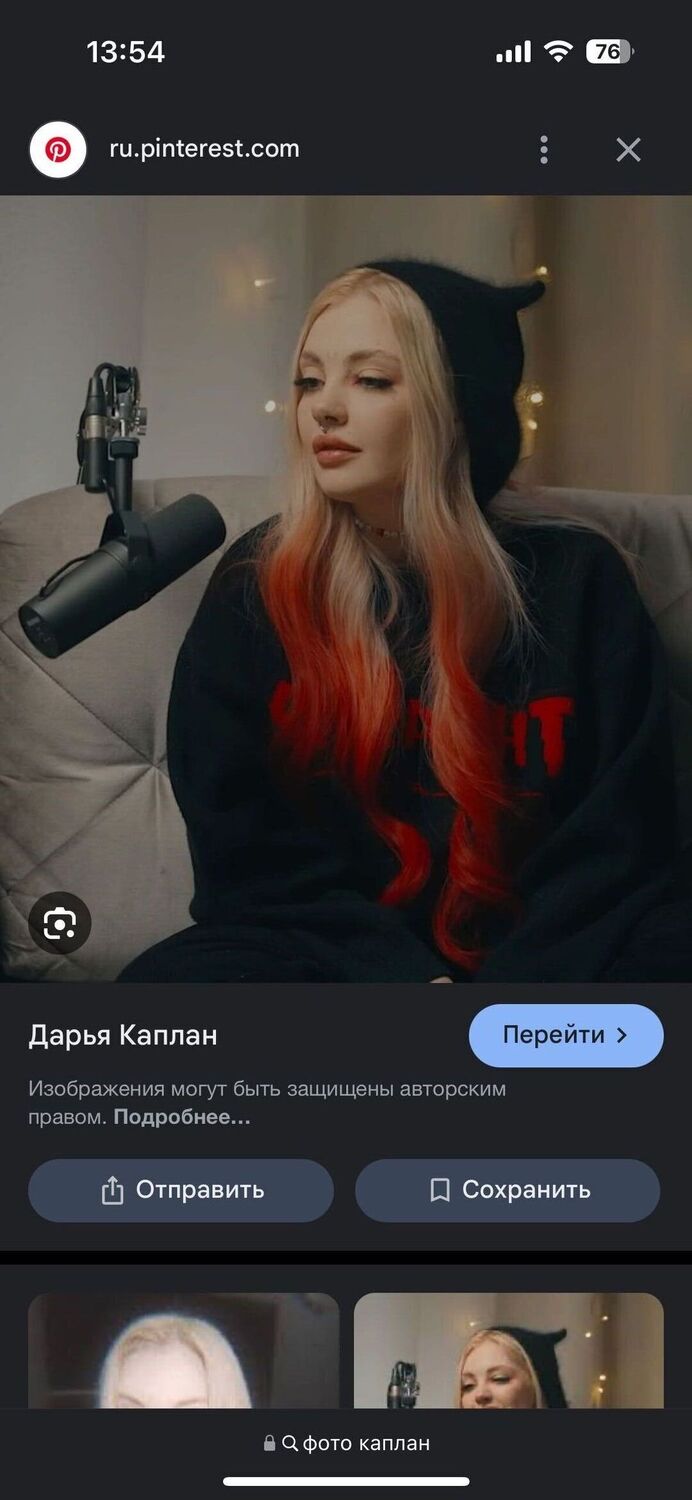Close the image preview
Viewport: 692px width, 1500px height.
pos(628,150)
